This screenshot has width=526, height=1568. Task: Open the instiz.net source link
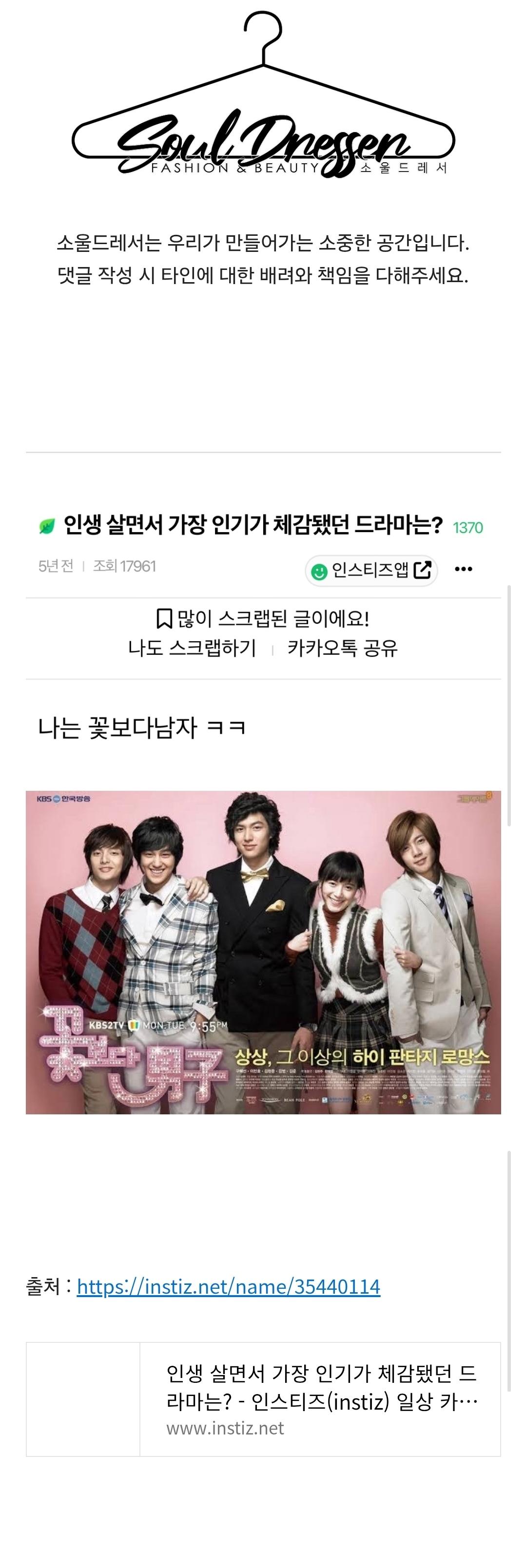click(x=228, y=1286)
